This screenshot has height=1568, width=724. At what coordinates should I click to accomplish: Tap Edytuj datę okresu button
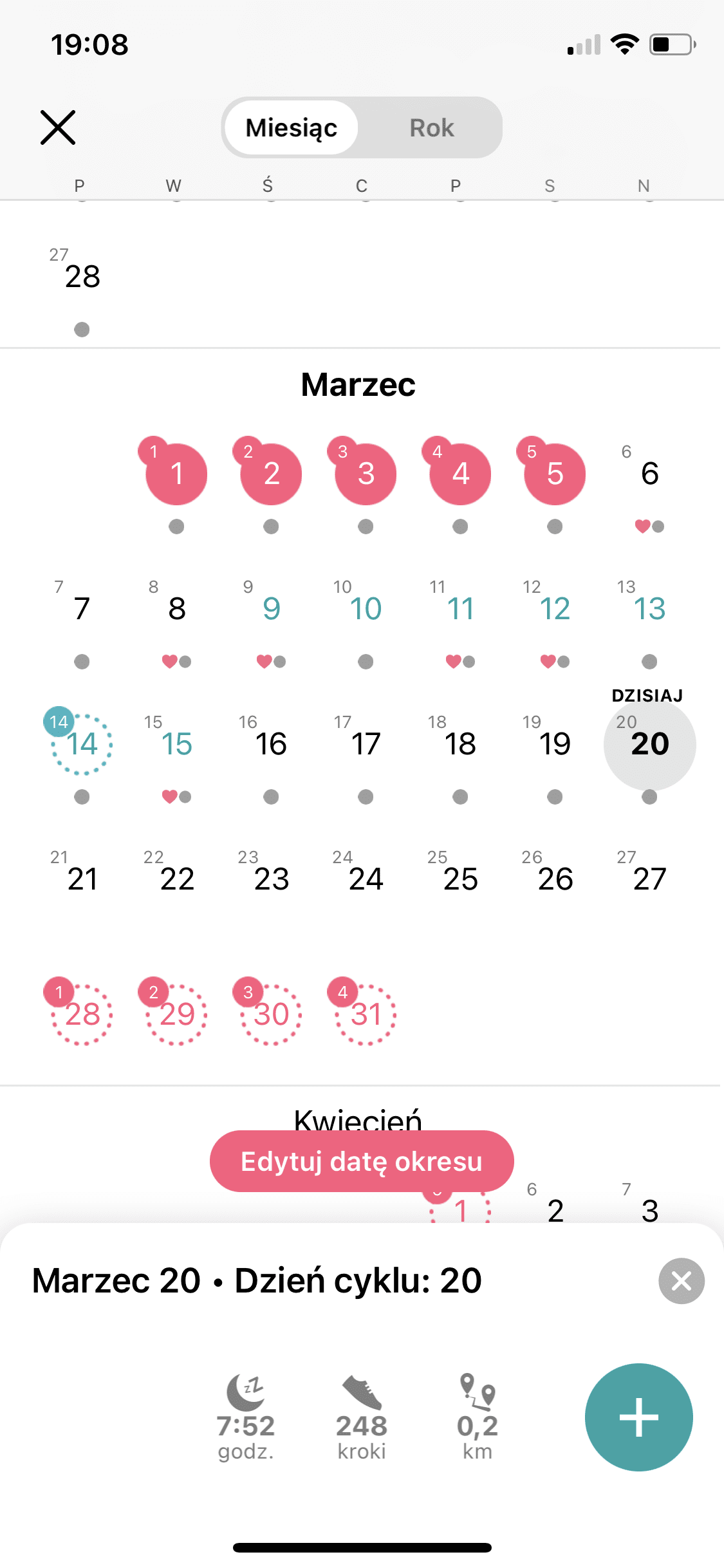coord(362,1162)
